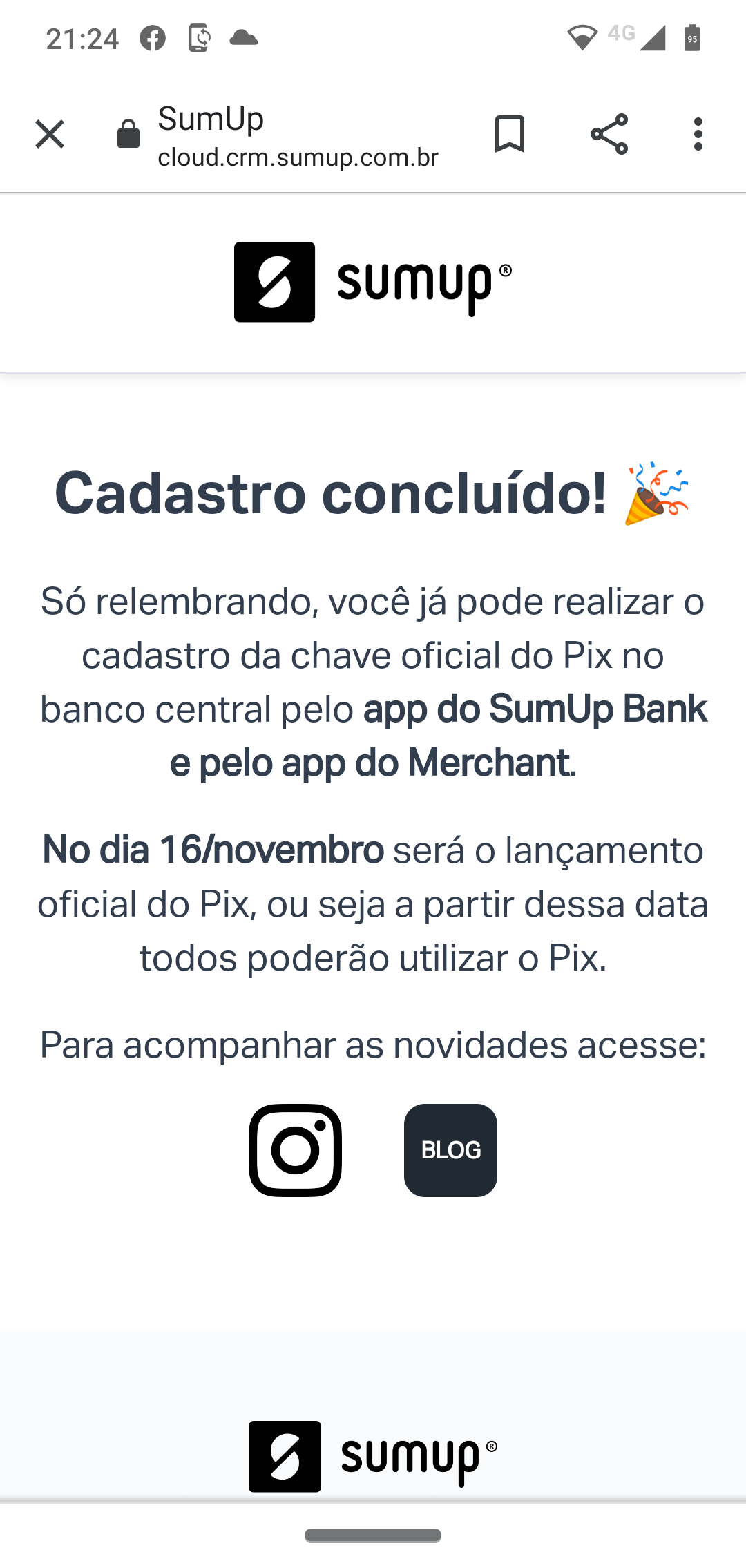This screenshot has width=746, height=1568.
Task: View site security lock info
Action: (x=128, y=134)
